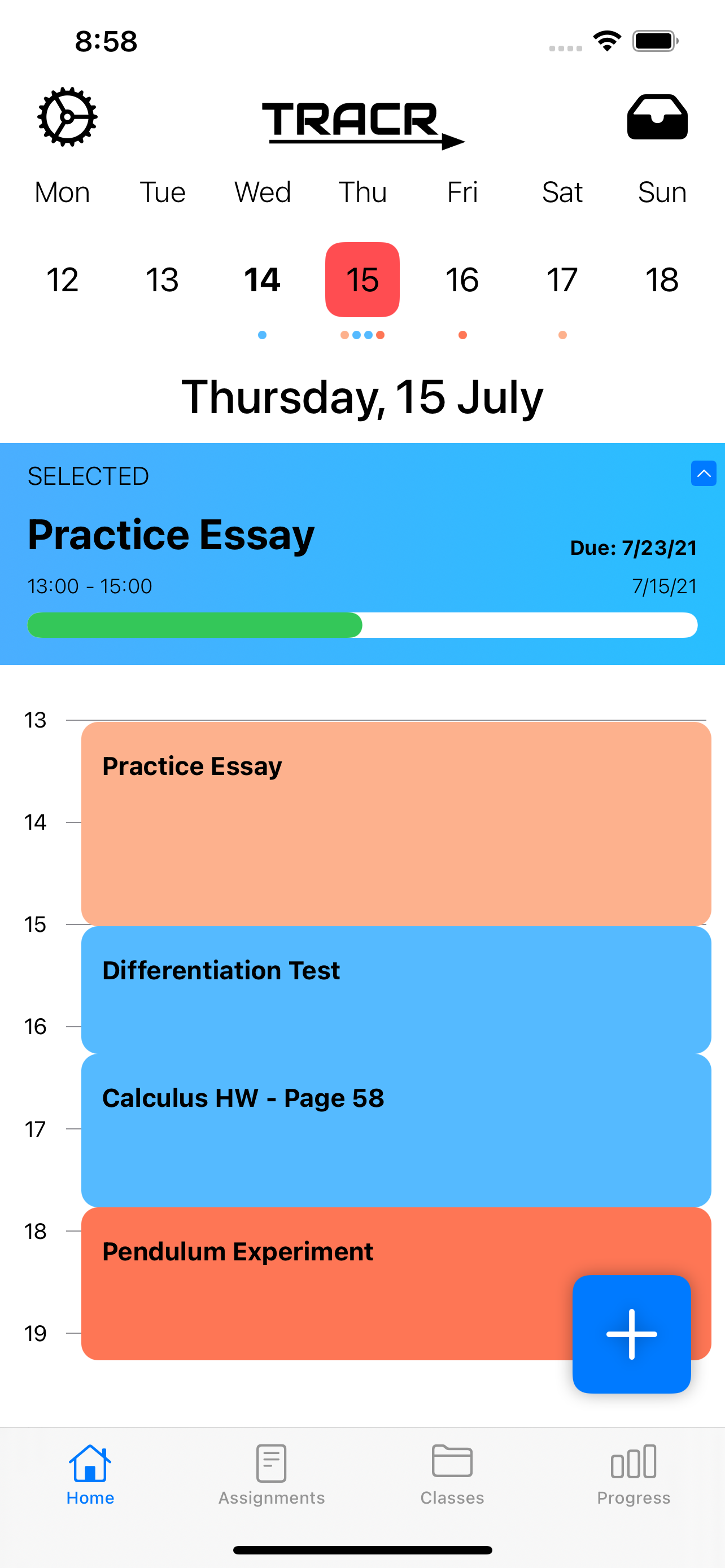Screen dimensions: 725x1568
Task: Select Friday 16 in the calendar
Action: (462, 280)
